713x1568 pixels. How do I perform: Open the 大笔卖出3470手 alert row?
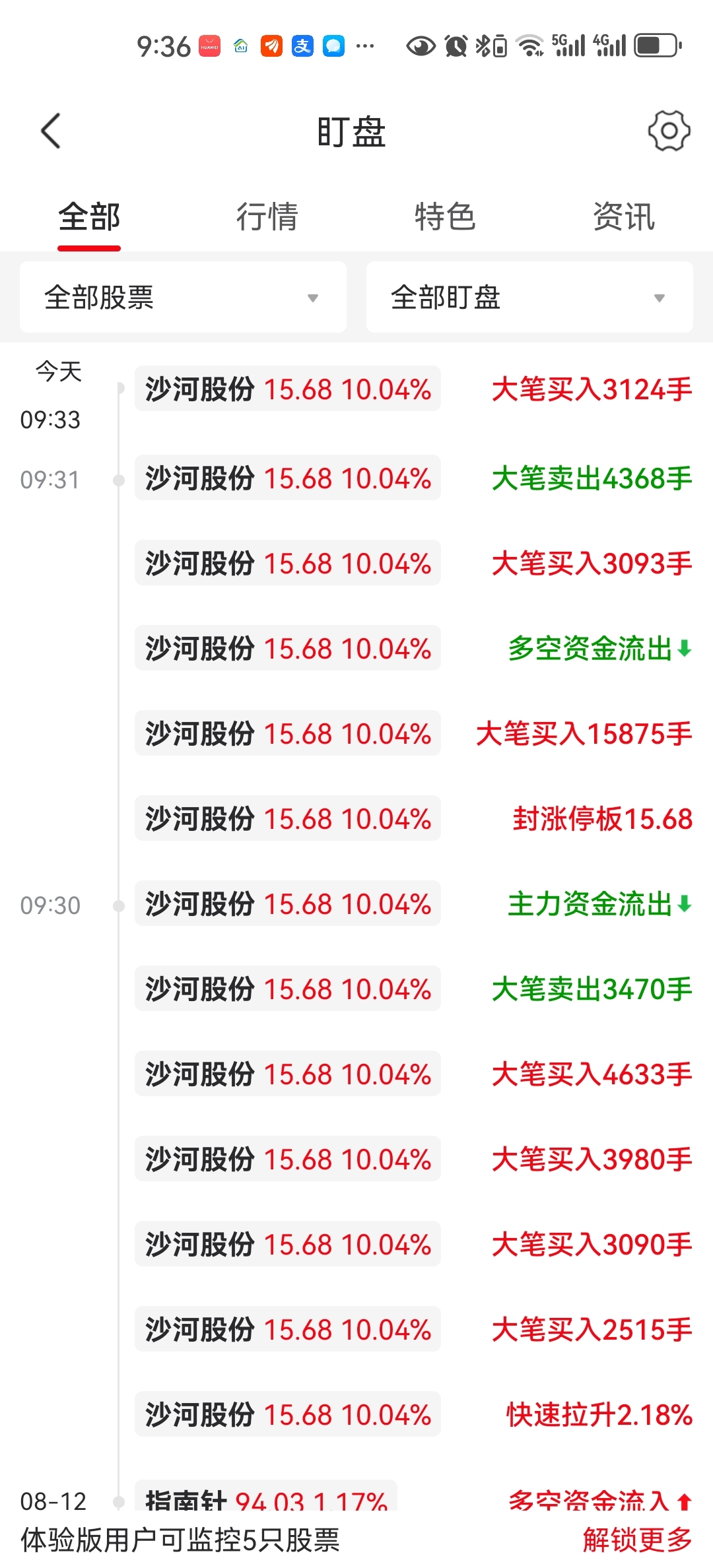point(413,989)
